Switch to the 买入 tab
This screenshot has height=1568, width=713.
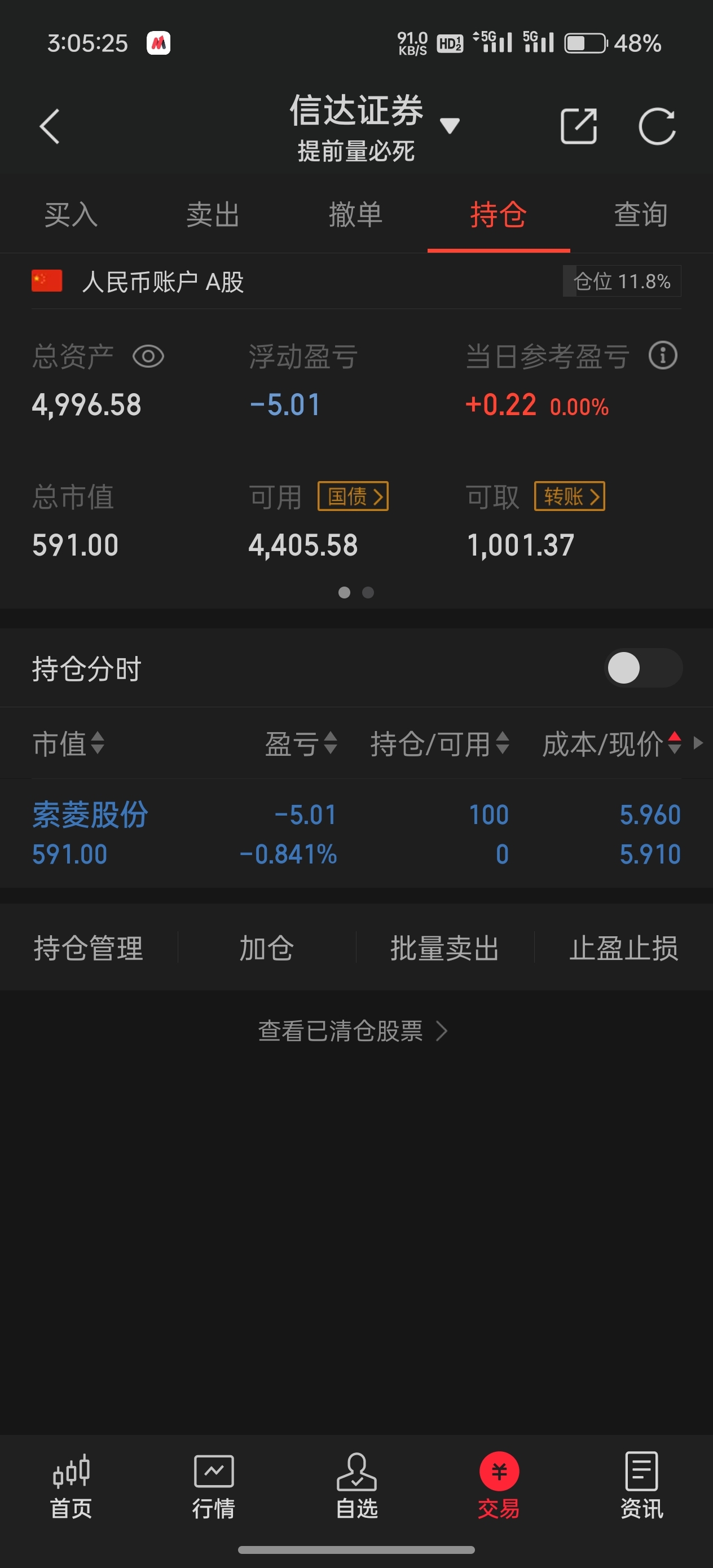coord(71,215)
